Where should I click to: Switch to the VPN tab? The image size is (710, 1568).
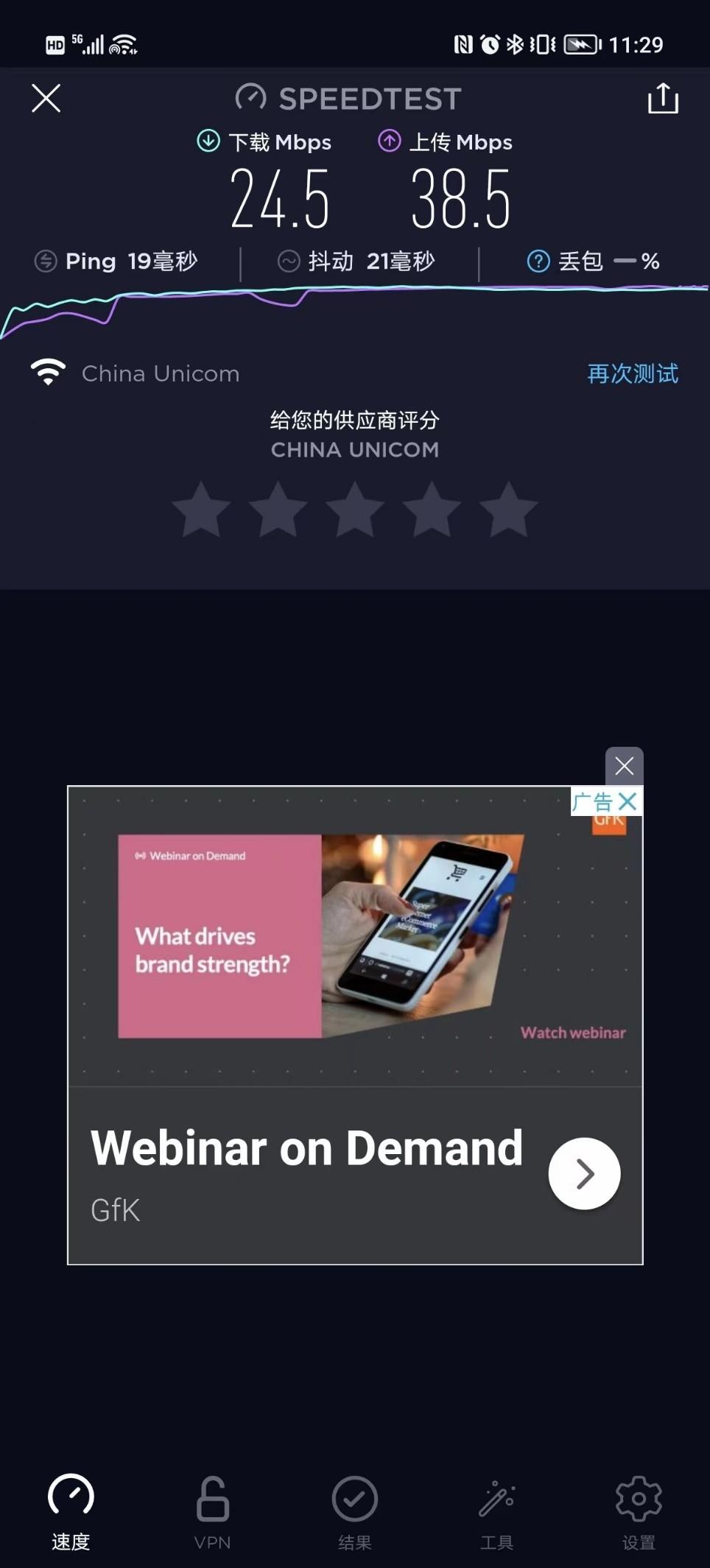(x=213, y=1513)
